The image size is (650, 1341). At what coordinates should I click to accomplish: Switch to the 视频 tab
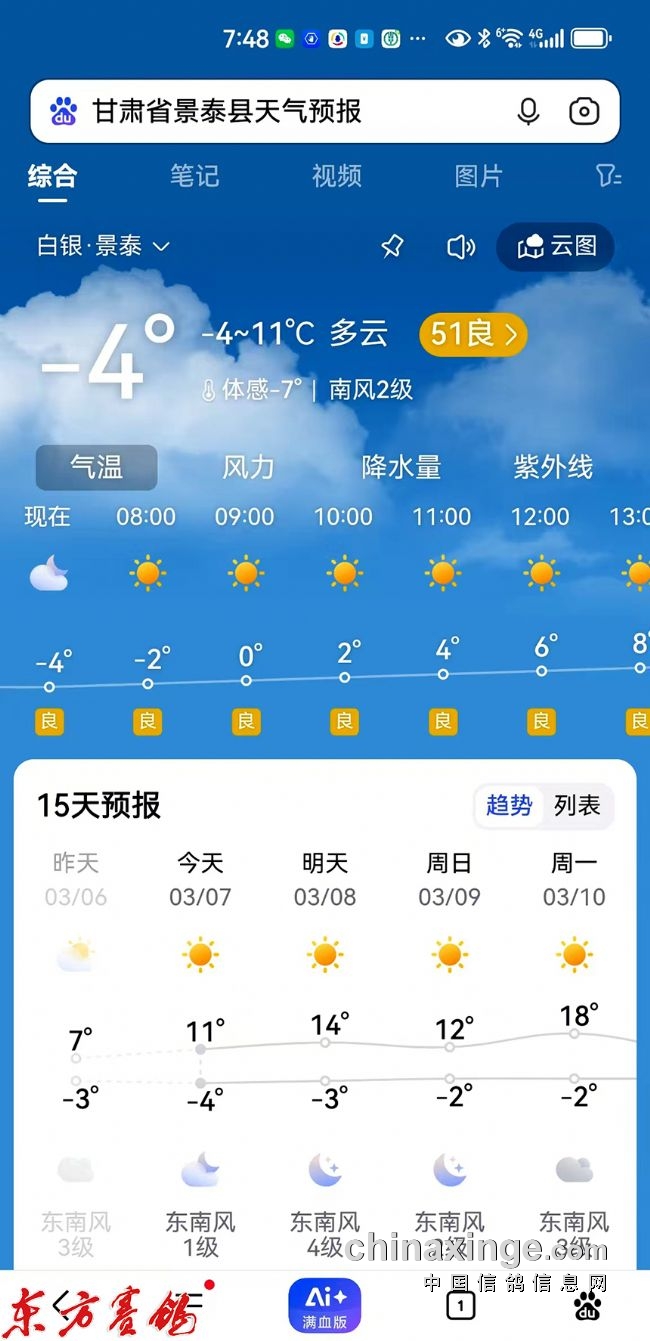coord(336,176)
